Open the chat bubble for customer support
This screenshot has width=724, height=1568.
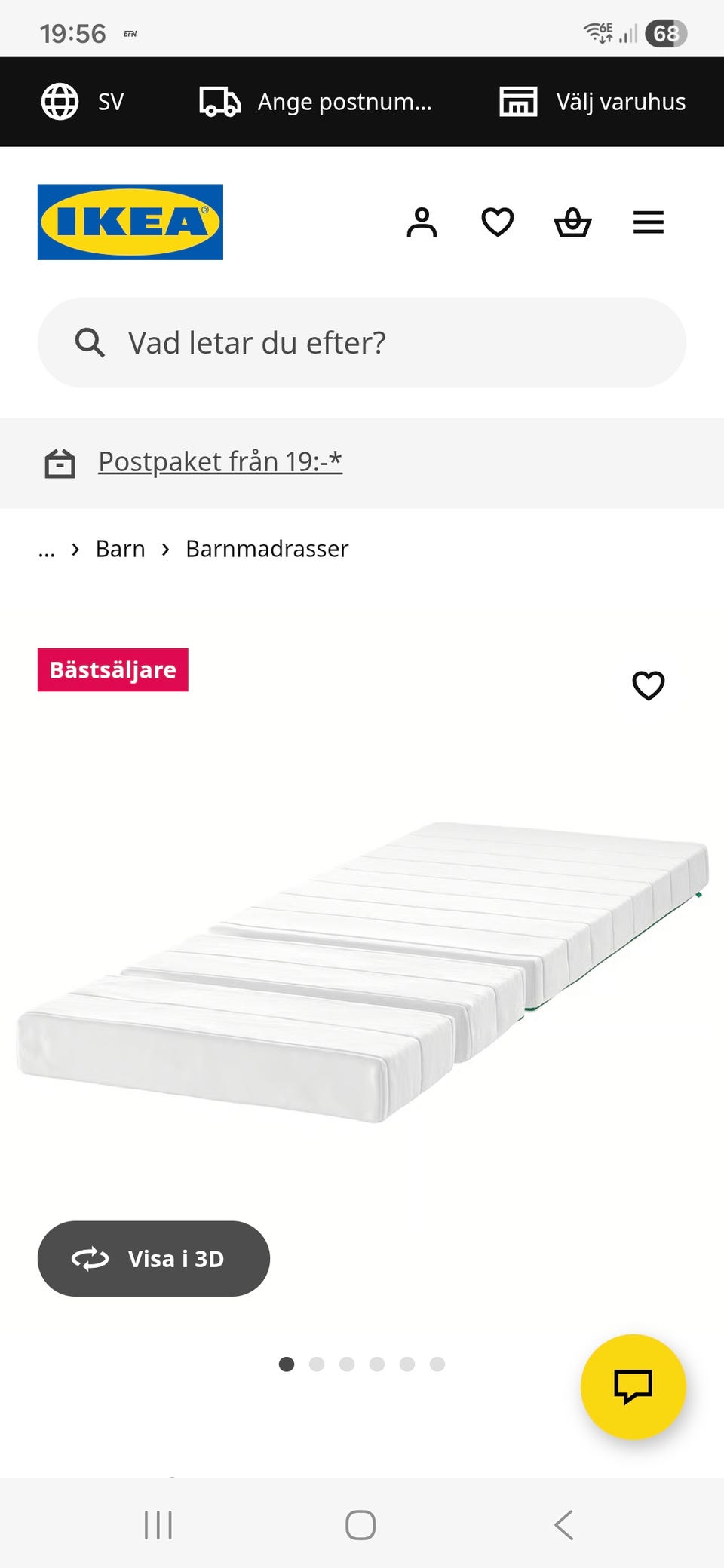coord(633,1387)
